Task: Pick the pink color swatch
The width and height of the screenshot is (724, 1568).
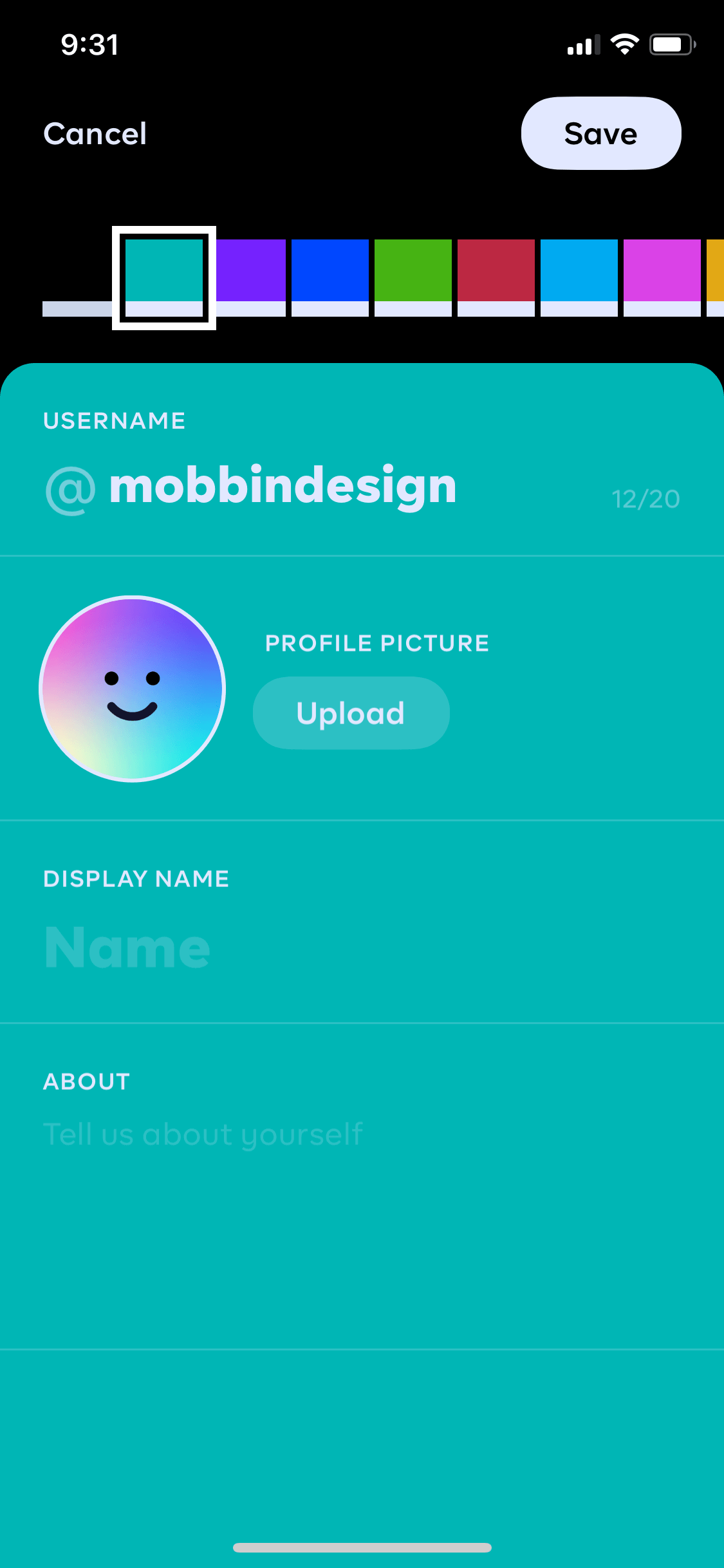Action: point(662,277)
